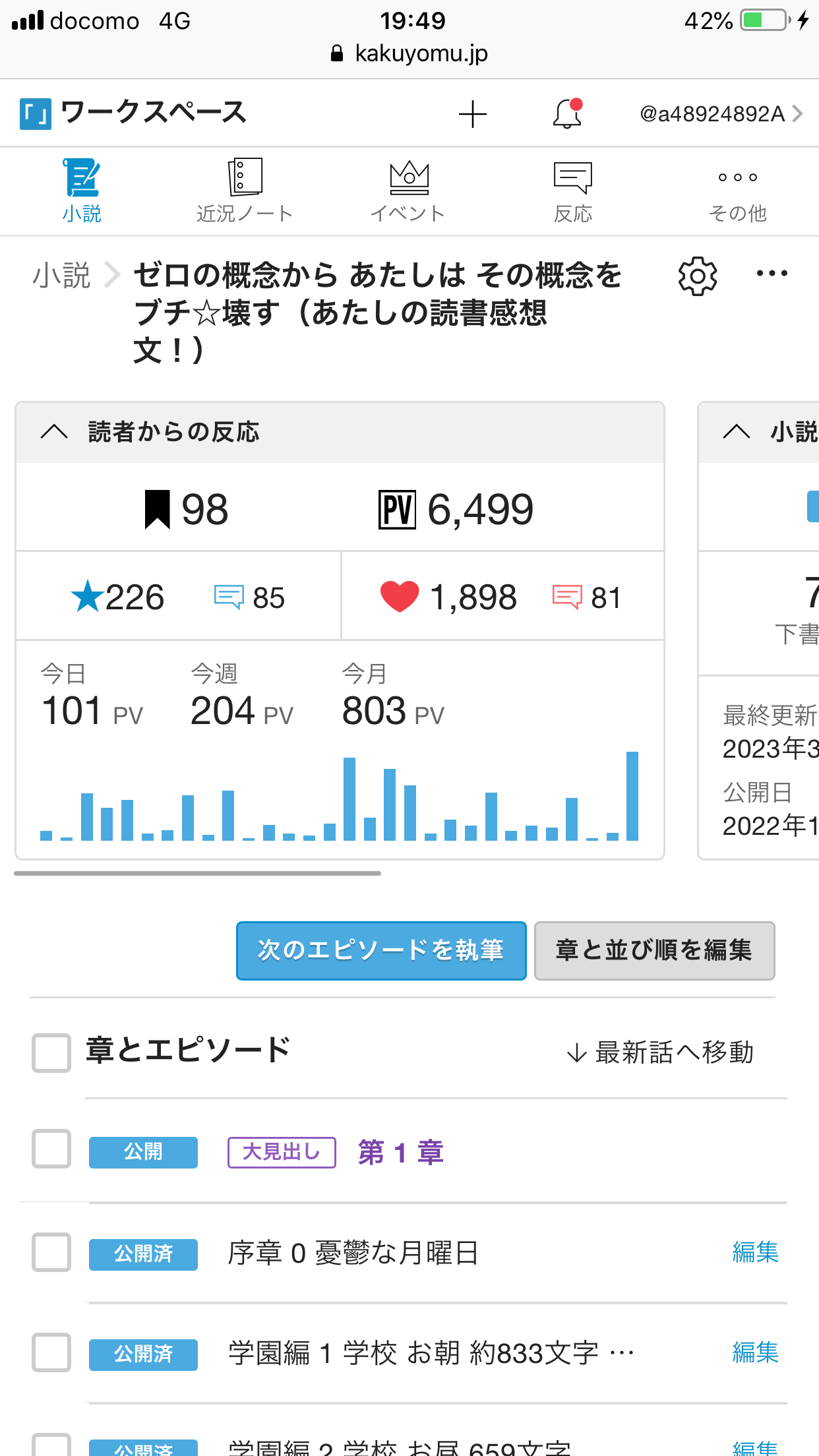Screen dimensions: 819x1456
Task: Open the その他 tab
Action: (x=737, y=191)
